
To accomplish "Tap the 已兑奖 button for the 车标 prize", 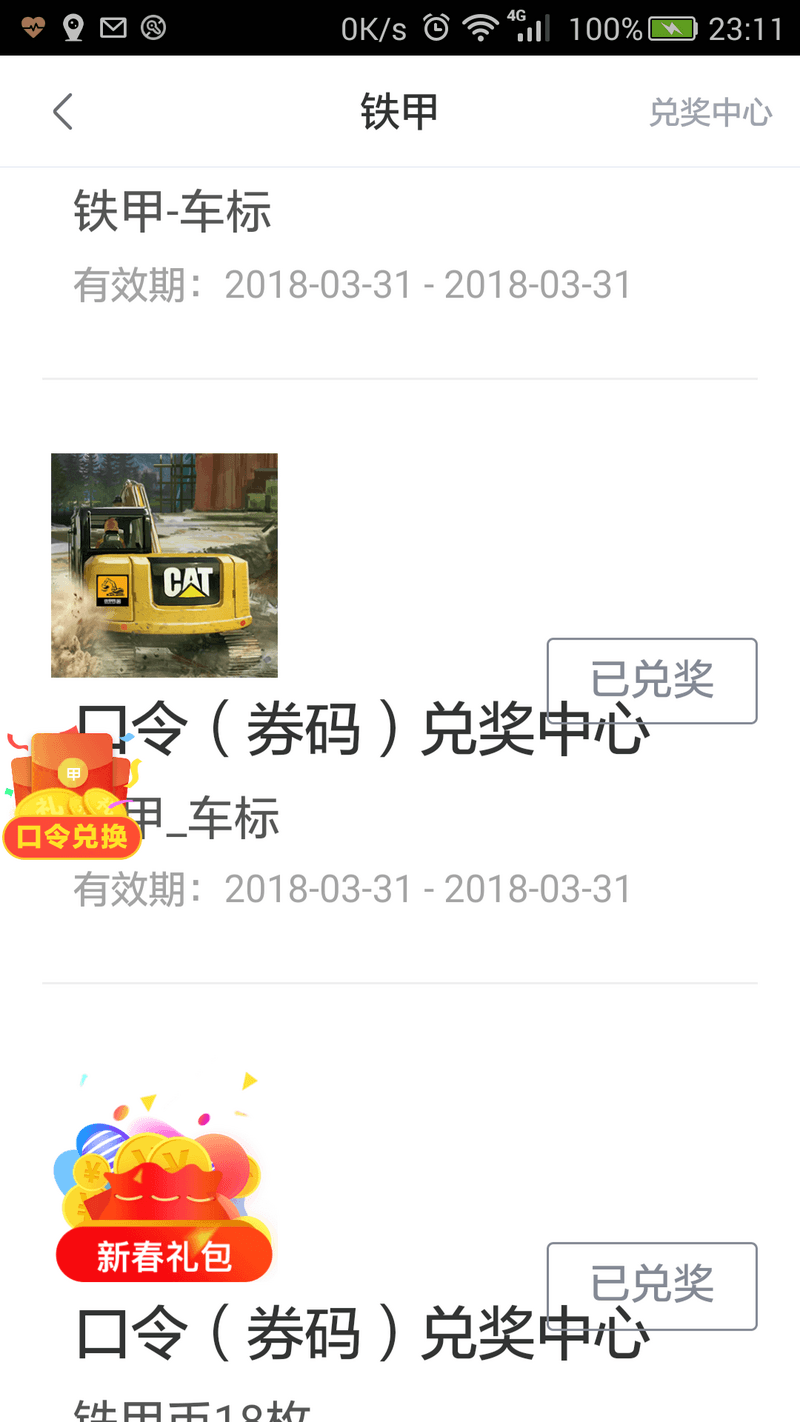I will [x=652, y=681].
